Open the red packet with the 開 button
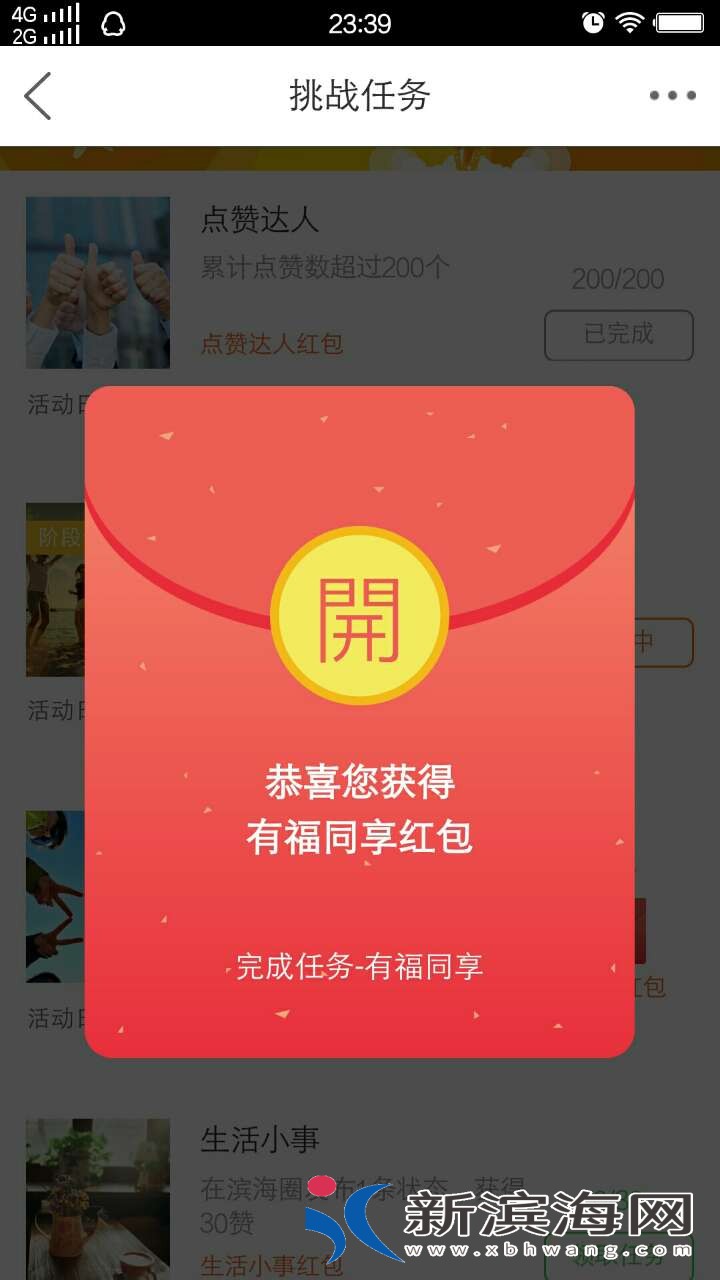720x1280 pixels. click(x=359, y=616)
